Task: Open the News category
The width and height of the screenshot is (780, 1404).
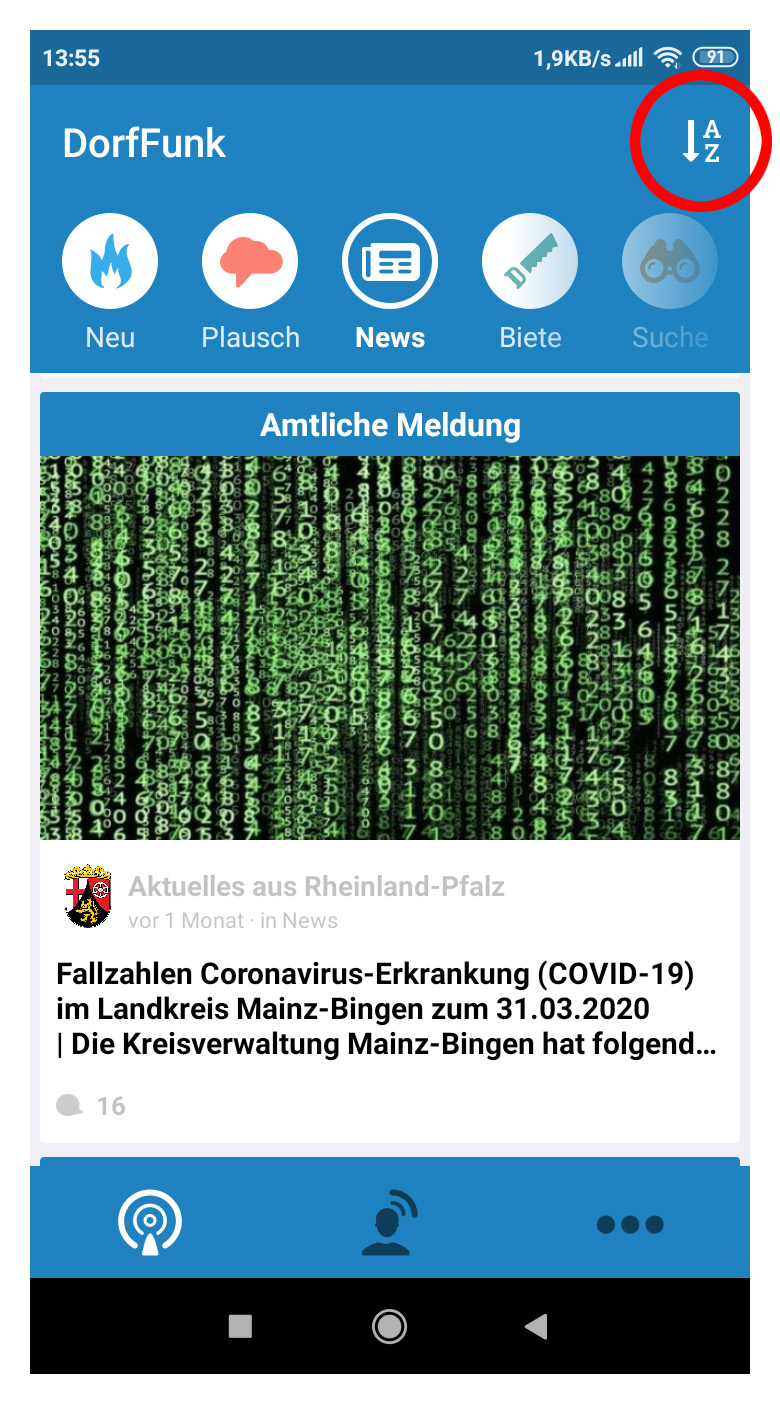Action: (x=390, y=284)
